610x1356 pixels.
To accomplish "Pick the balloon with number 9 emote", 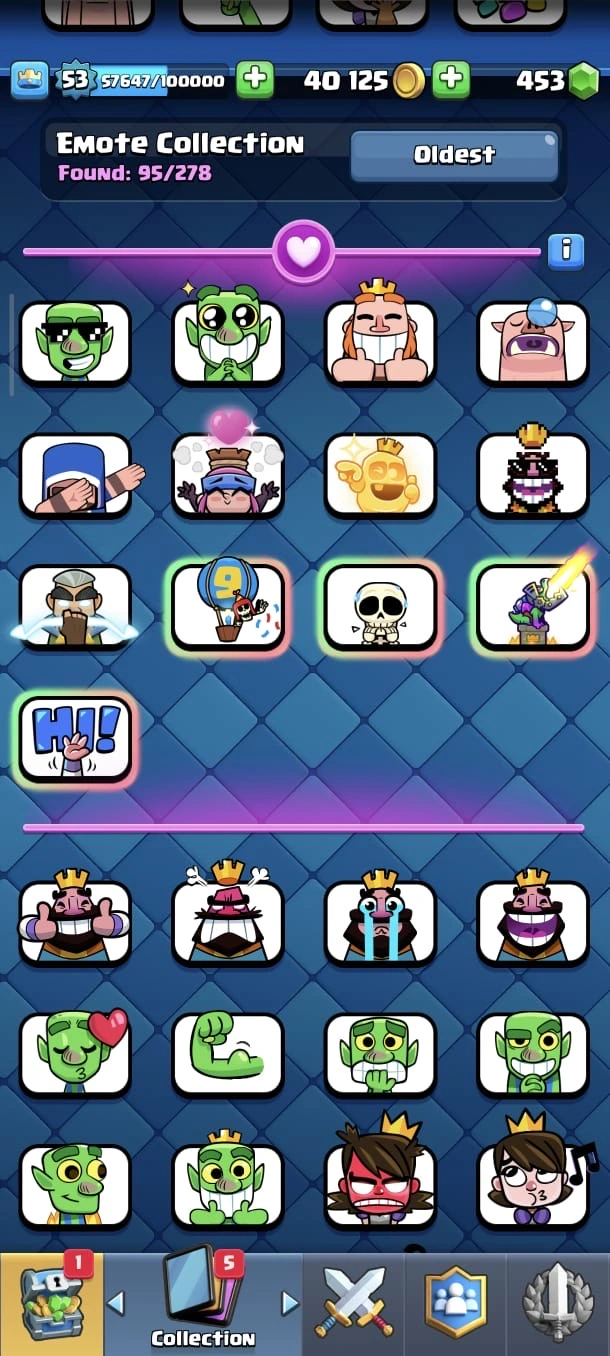I will pos(228,607).
